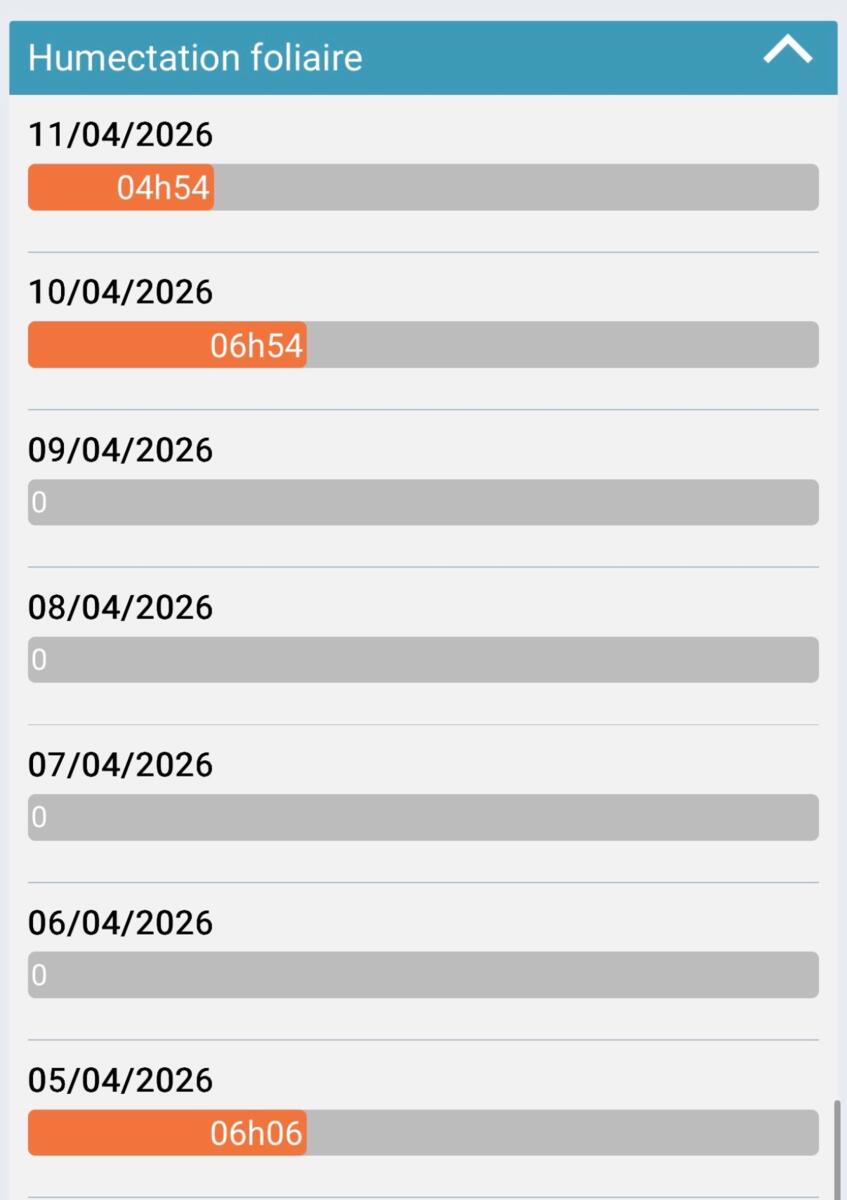Image resolution: width=847 pixels, height=1200 pixels.
Task: Collapse the Humectation foliaire section
Action: coord(787,52)
